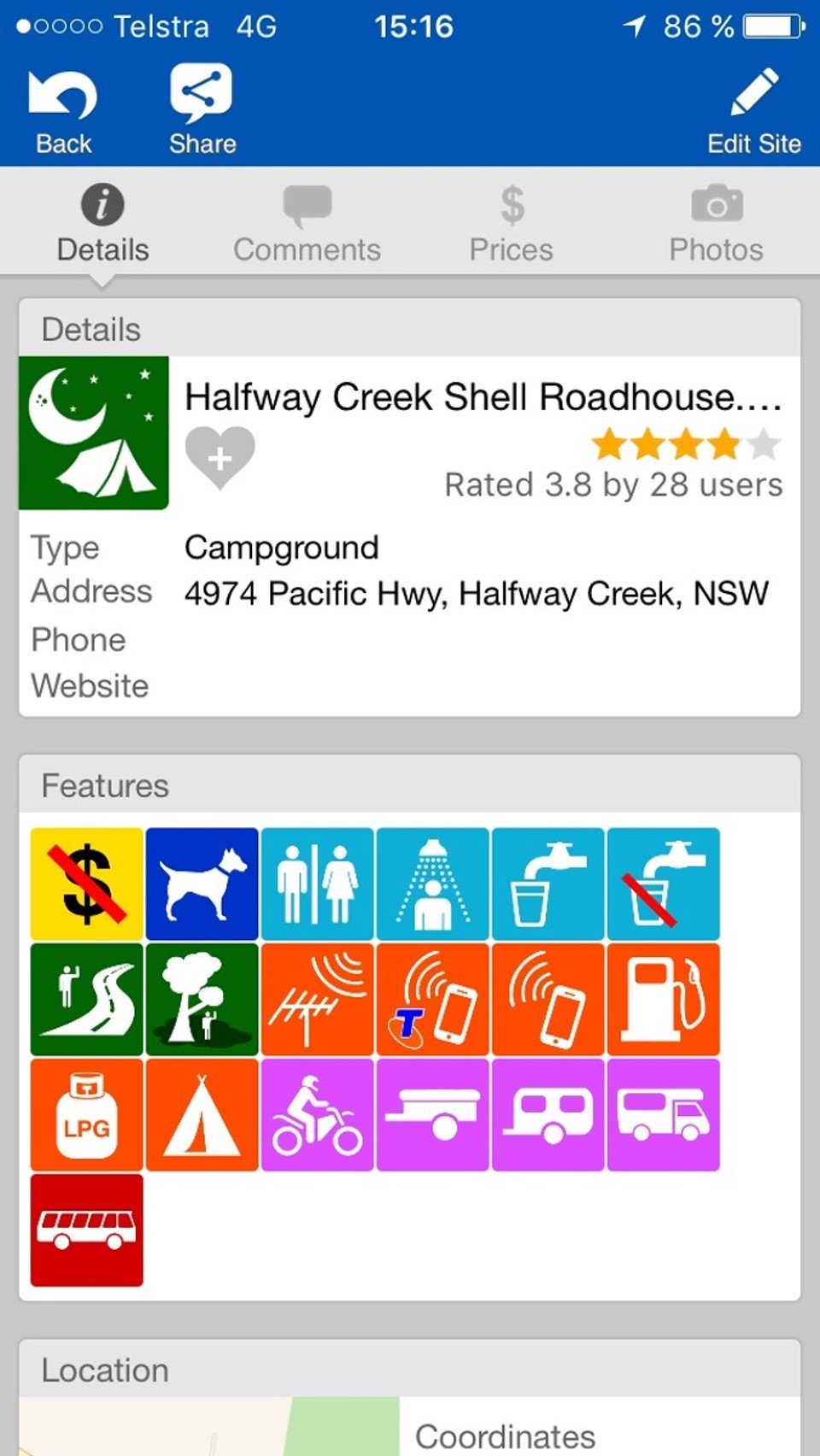This screenshot has height=1456, width=820.
Task: Tap the motorbike access feature icon
Action: pos(318,1114)
